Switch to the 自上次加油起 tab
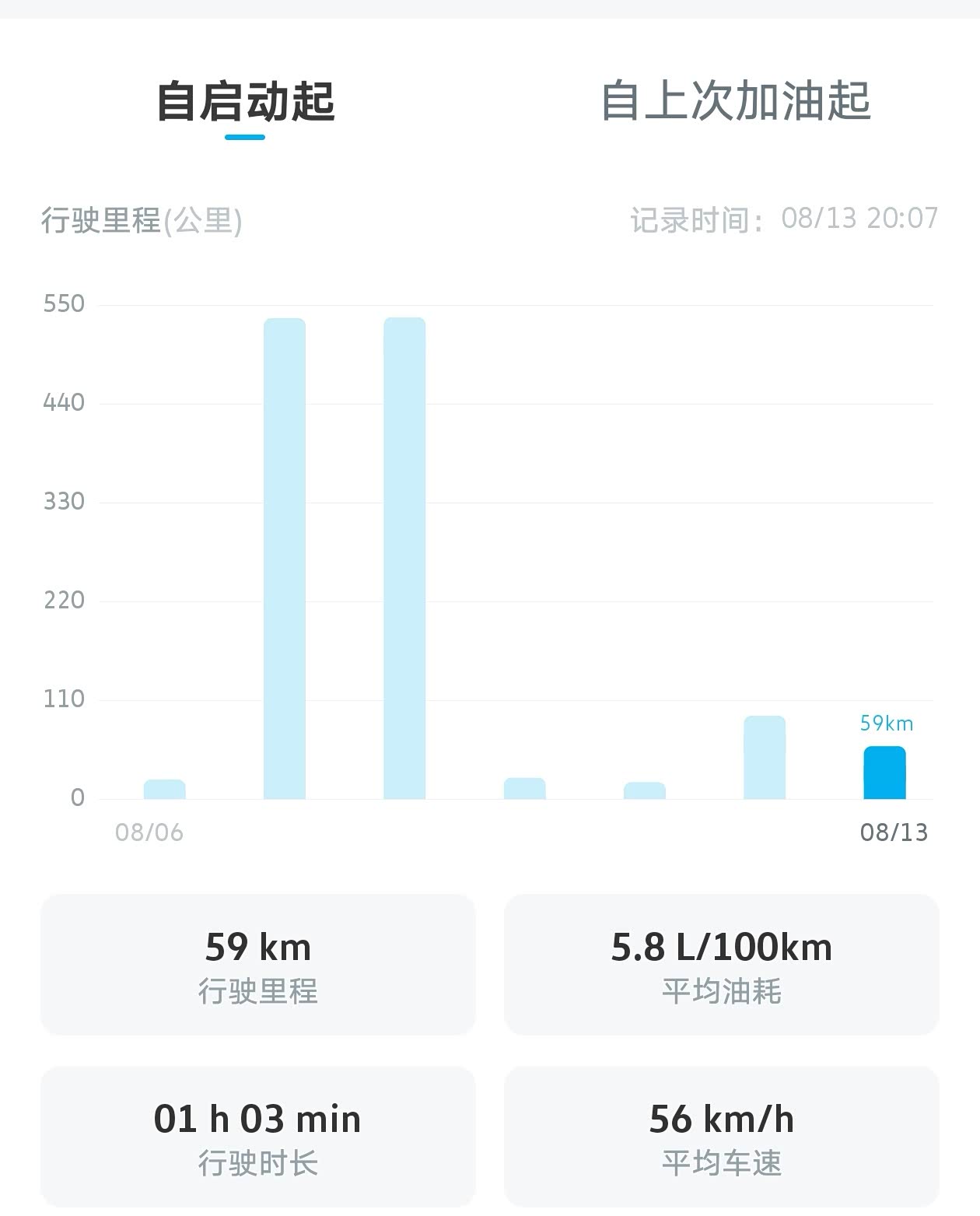 [x=735, y=101]
